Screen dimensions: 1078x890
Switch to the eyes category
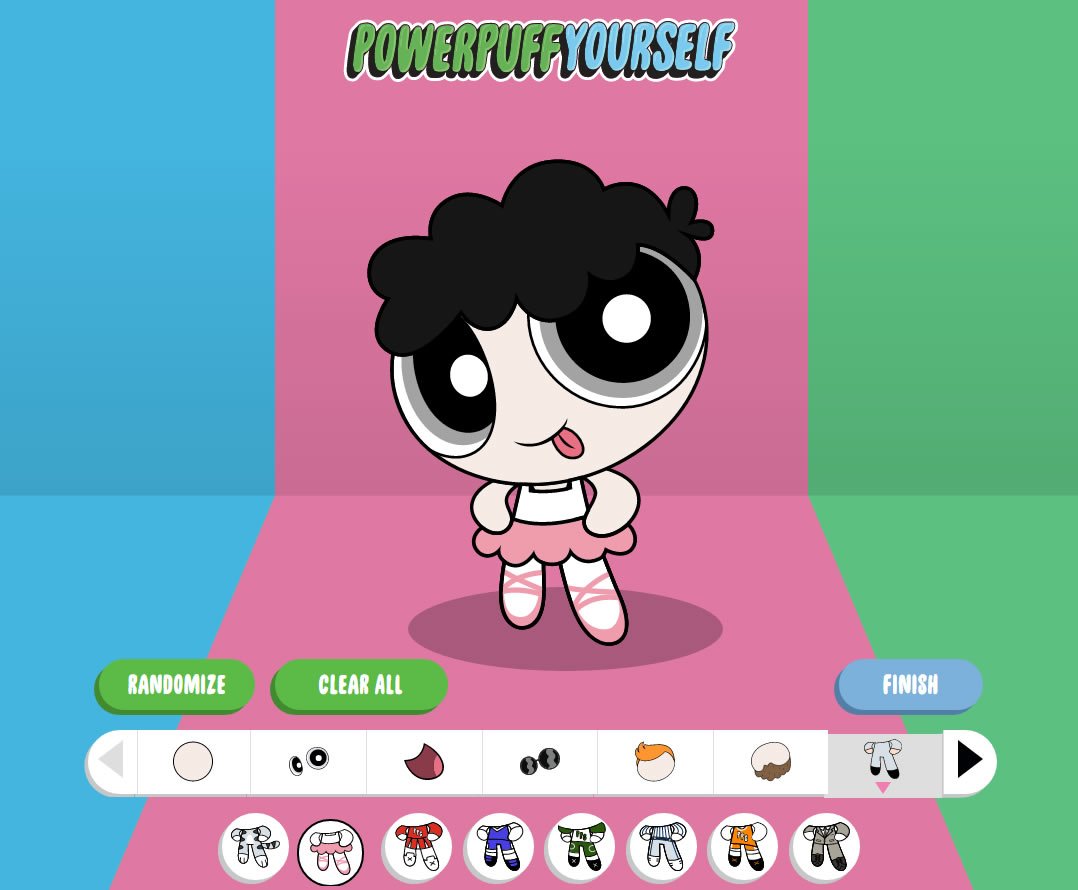[309, 761]
